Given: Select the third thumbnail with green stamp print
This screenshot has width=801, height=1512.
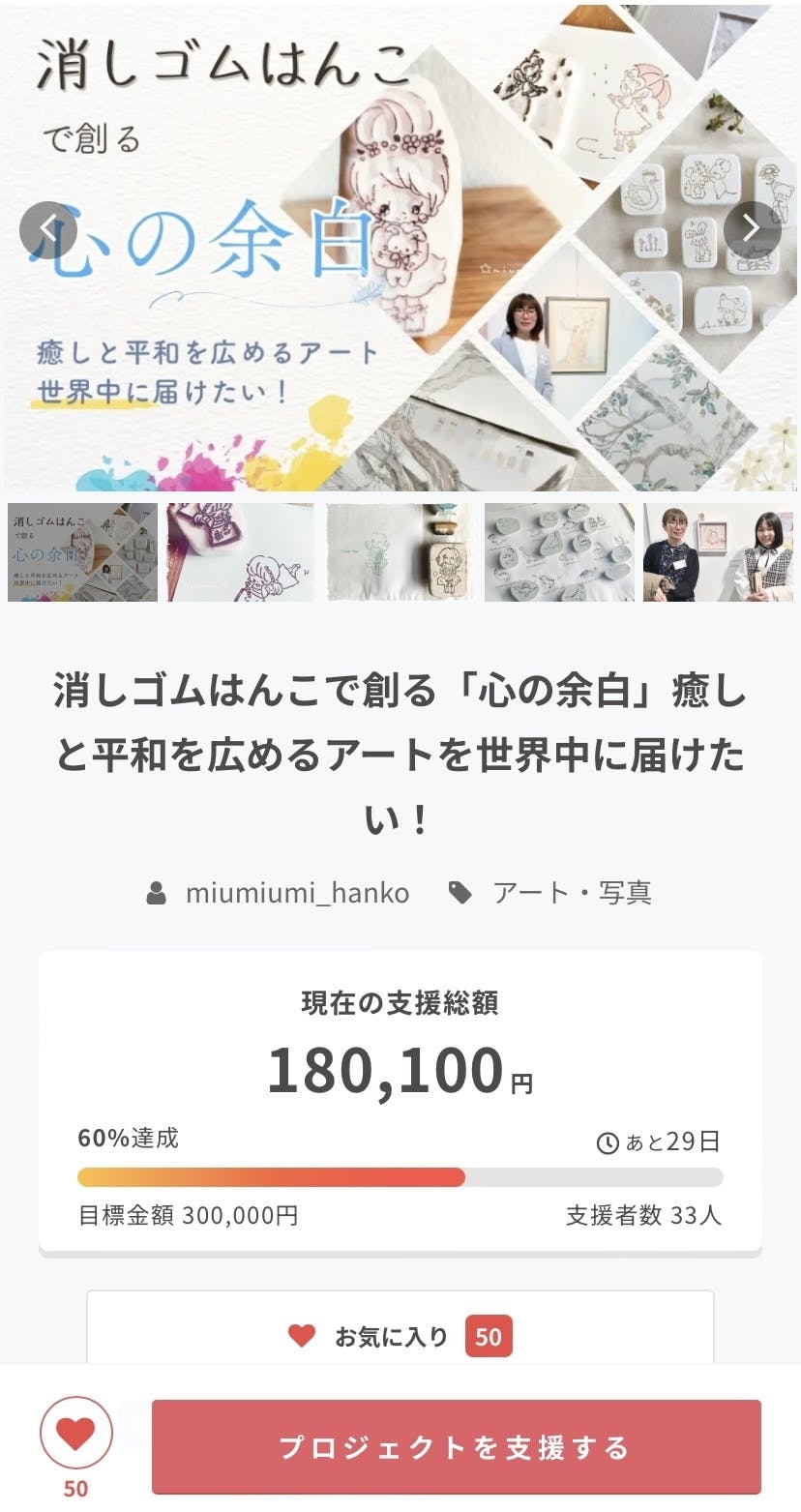Looking at the screenshot, I should 400,552.
